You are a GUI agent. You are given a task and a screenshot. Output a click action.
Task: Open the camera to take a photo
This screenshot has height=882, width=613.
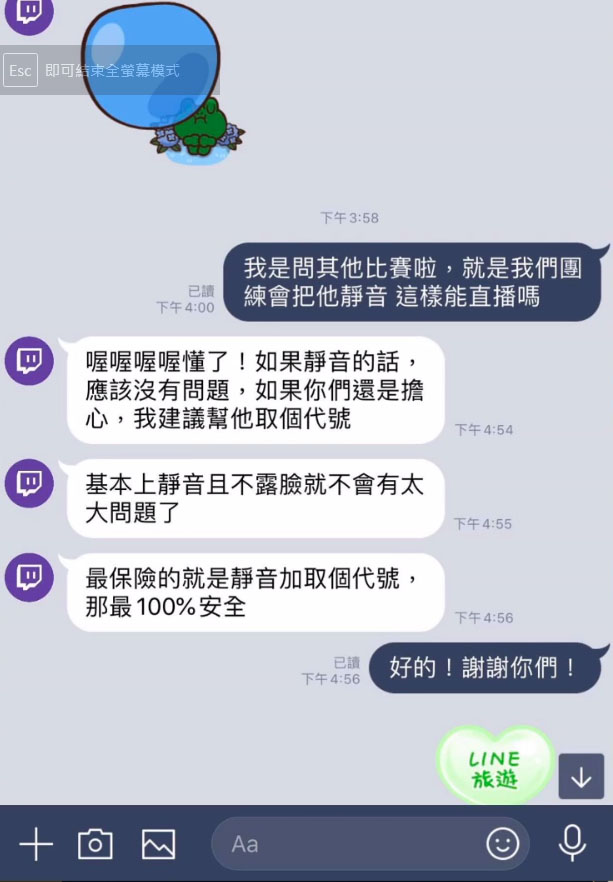(95, 844)
